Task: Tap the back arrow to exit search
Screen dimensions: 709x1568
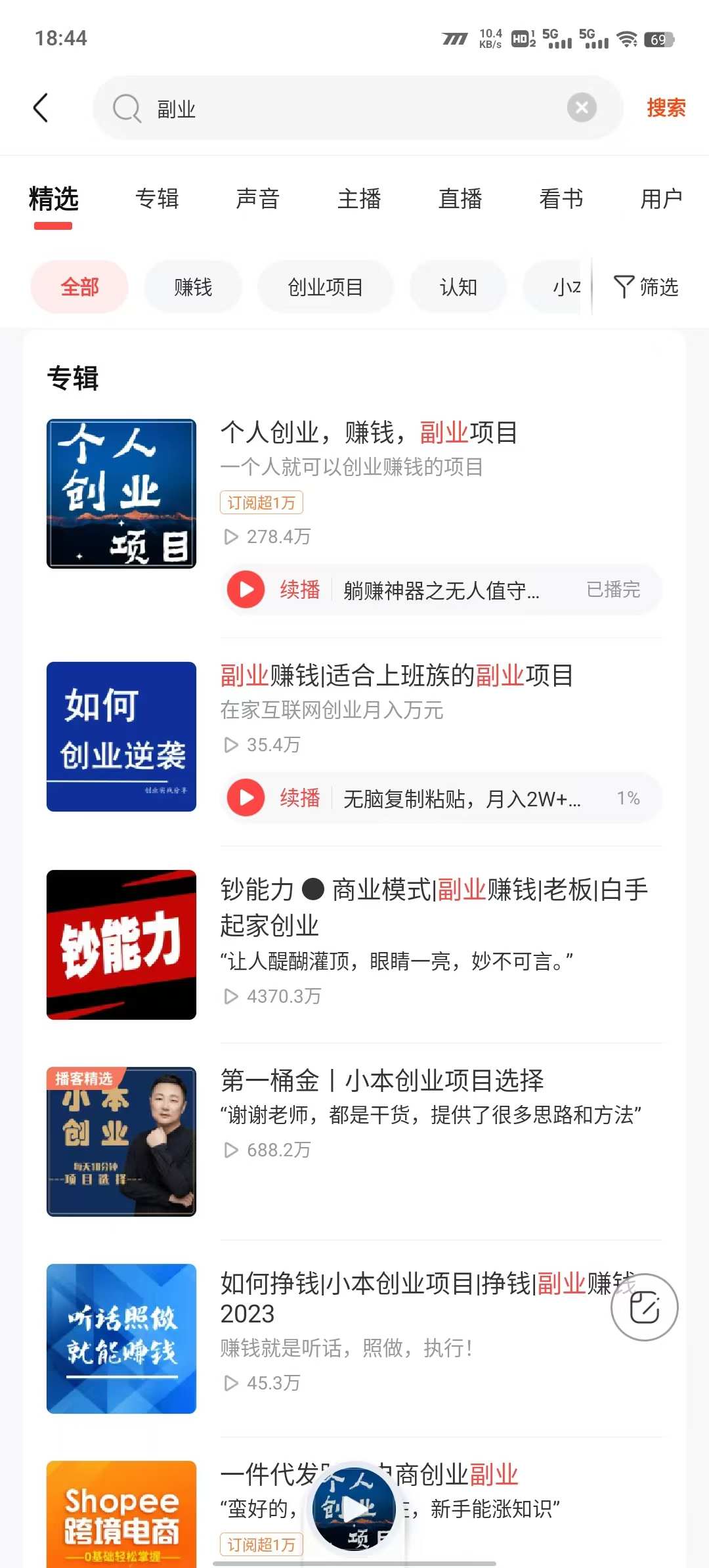Action: point(41,107)
